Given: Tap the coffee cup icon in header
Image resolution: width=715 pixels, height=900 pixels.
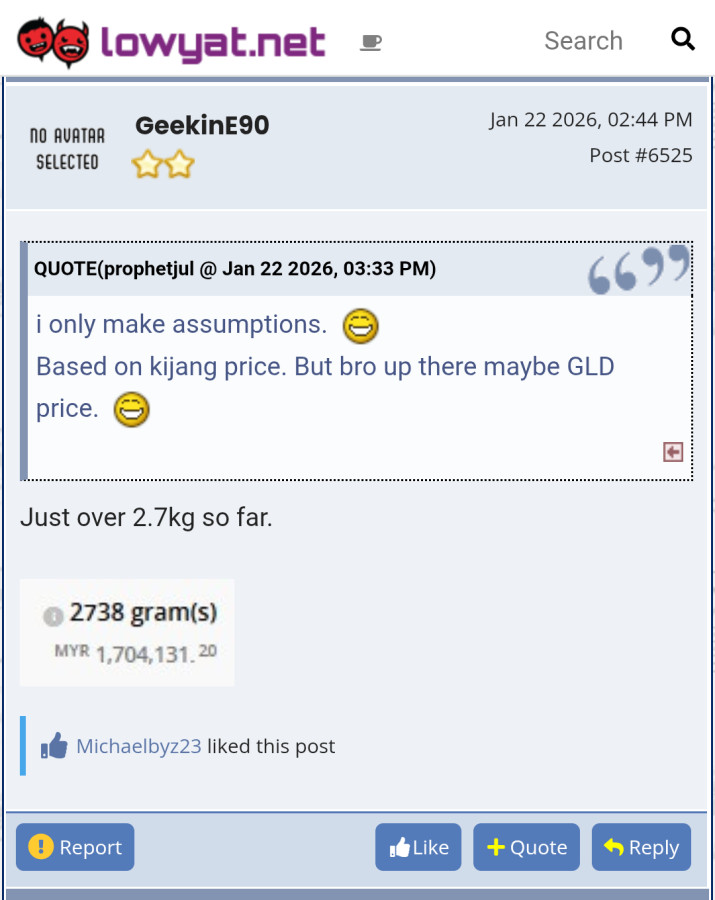Looking at the screenshot, I should (371, 42).
